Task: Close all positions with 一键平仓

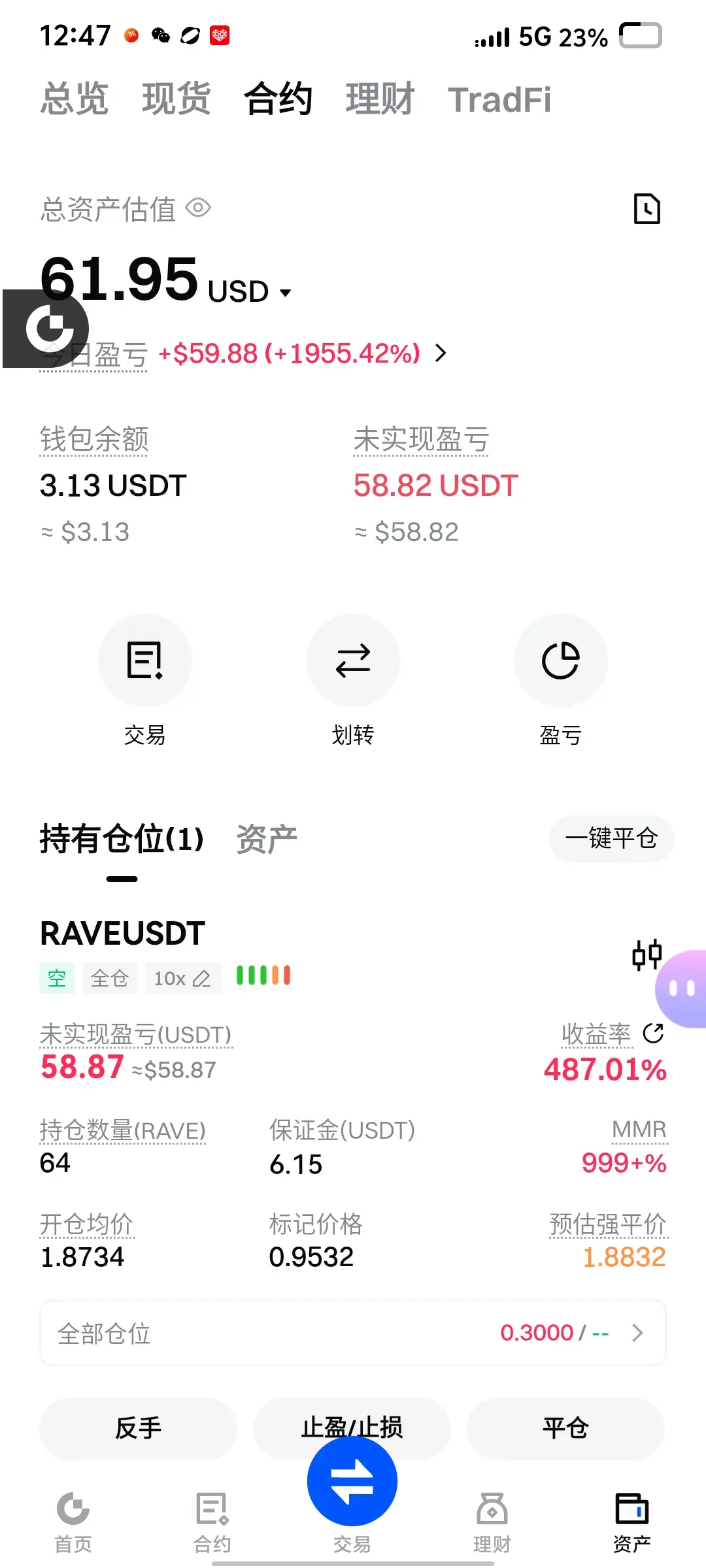Action: (x=611, y=838)
